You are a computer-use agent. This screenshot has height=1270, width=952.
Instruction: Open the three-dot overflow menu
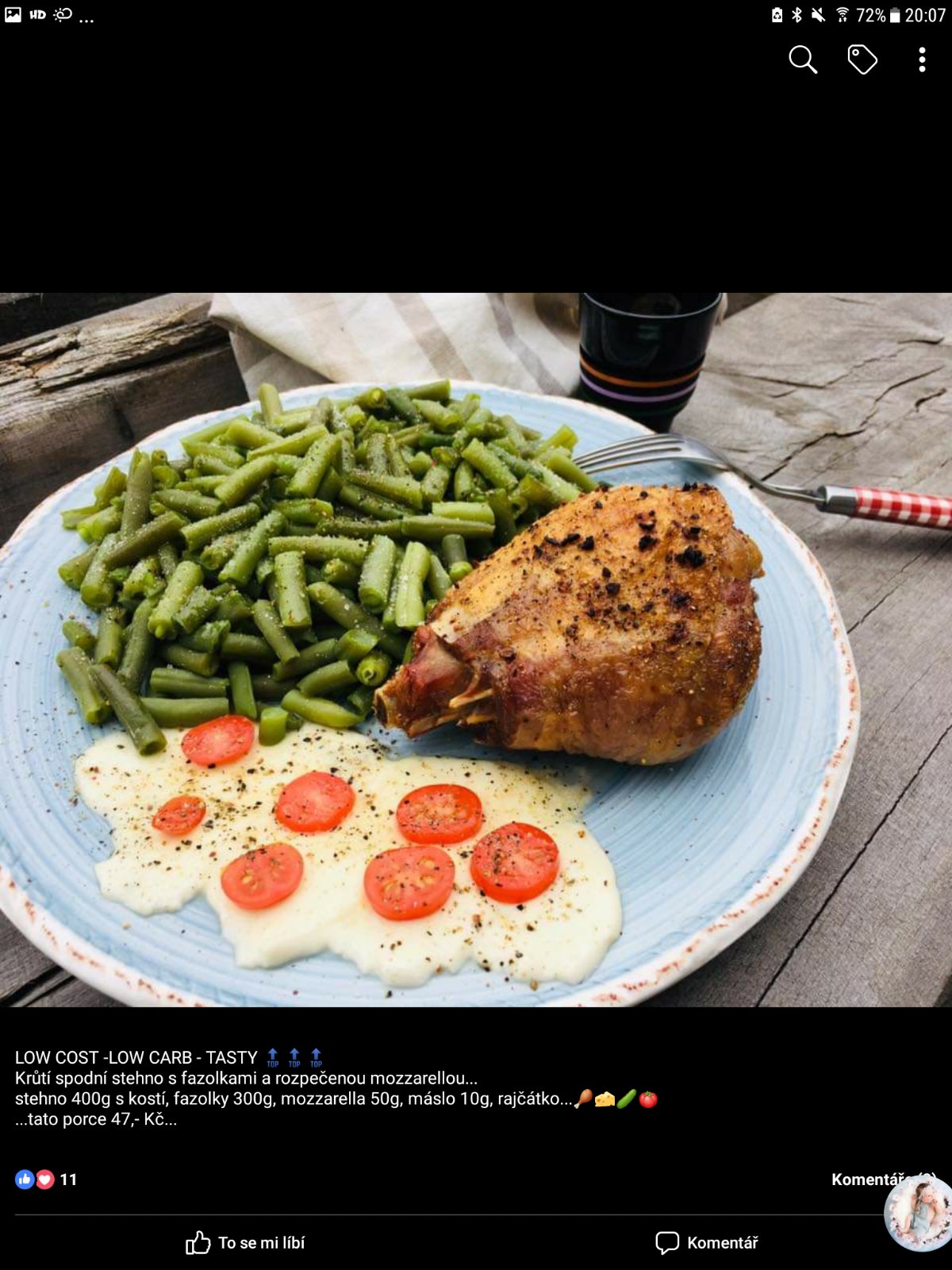click(922, 60)
